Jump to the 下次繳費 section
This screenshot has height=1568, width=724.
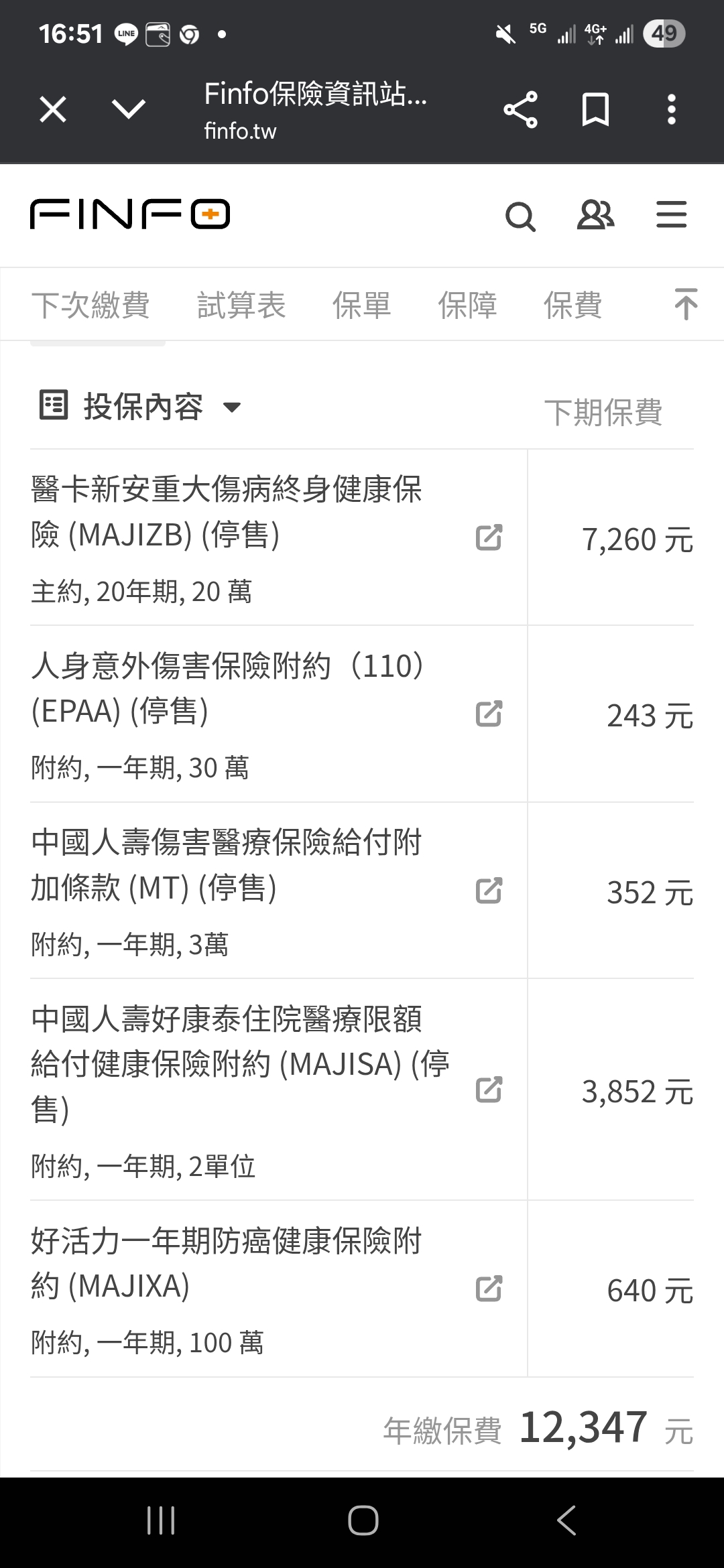tap(90, 306)
